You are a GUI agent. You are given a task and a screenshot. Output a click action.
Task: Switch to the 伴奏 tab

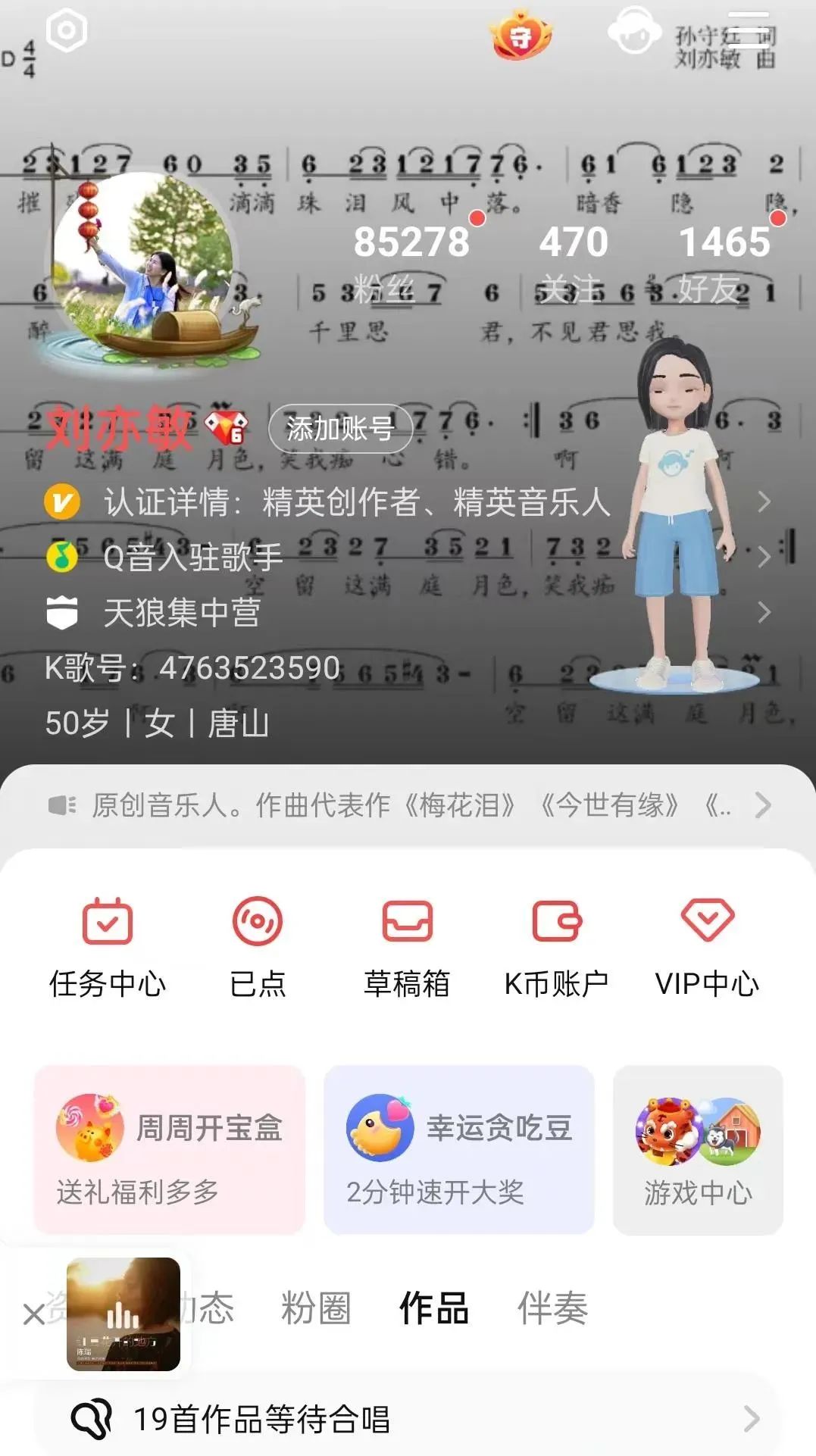552,1308
